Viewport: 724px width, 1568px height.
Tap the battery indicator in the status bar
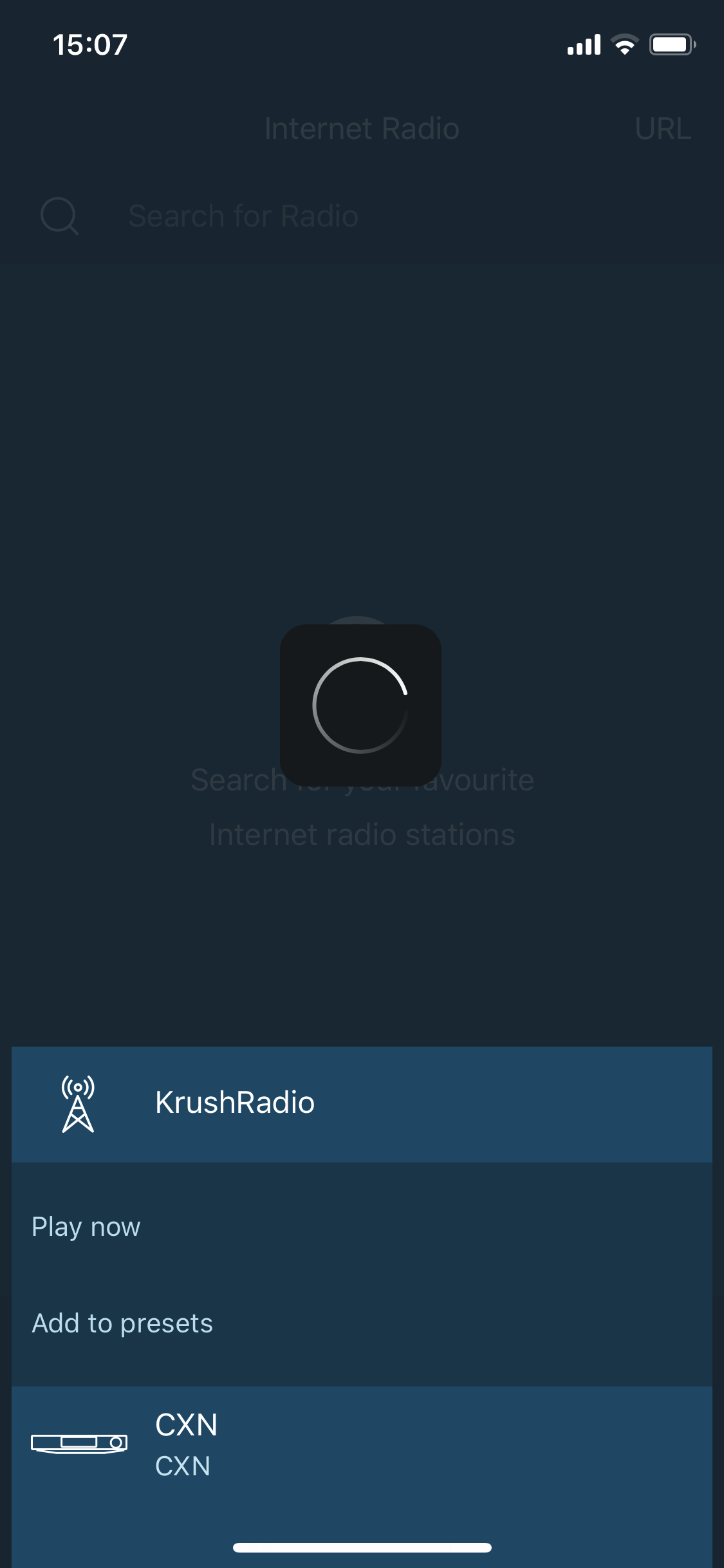[672, 44]
